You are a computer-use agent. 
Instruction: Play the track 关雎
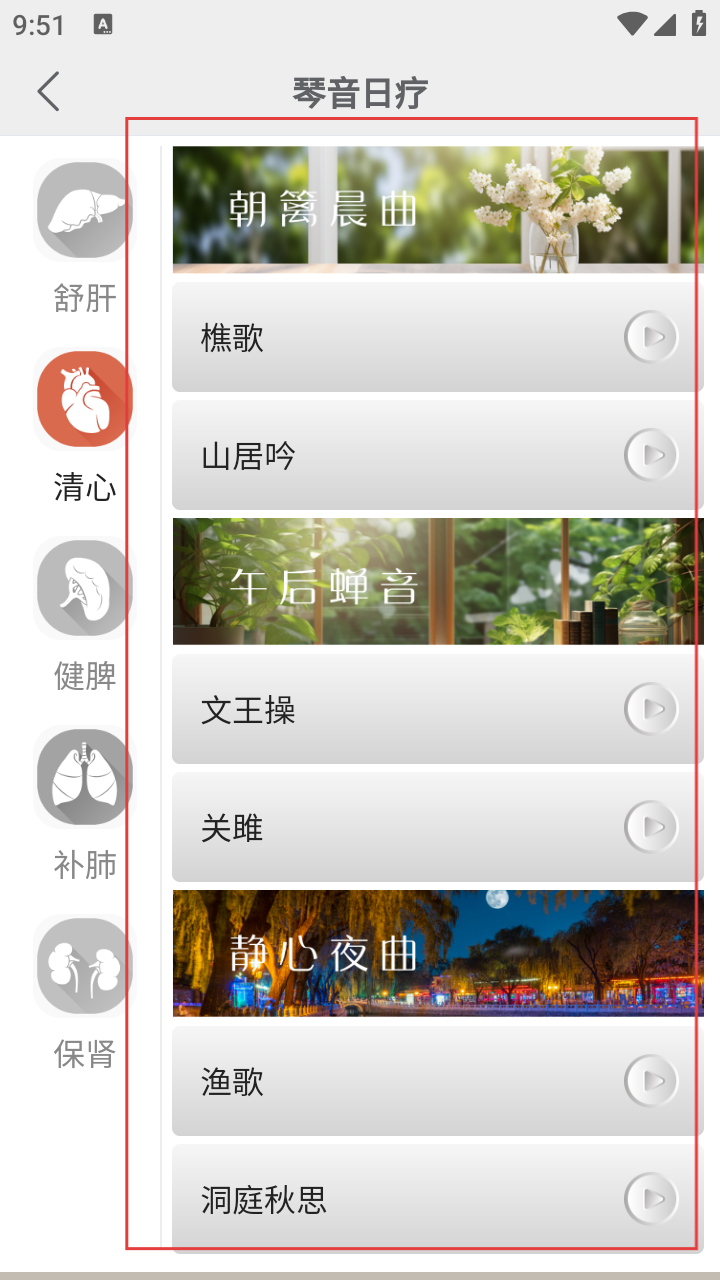click(x=651, y=828)
